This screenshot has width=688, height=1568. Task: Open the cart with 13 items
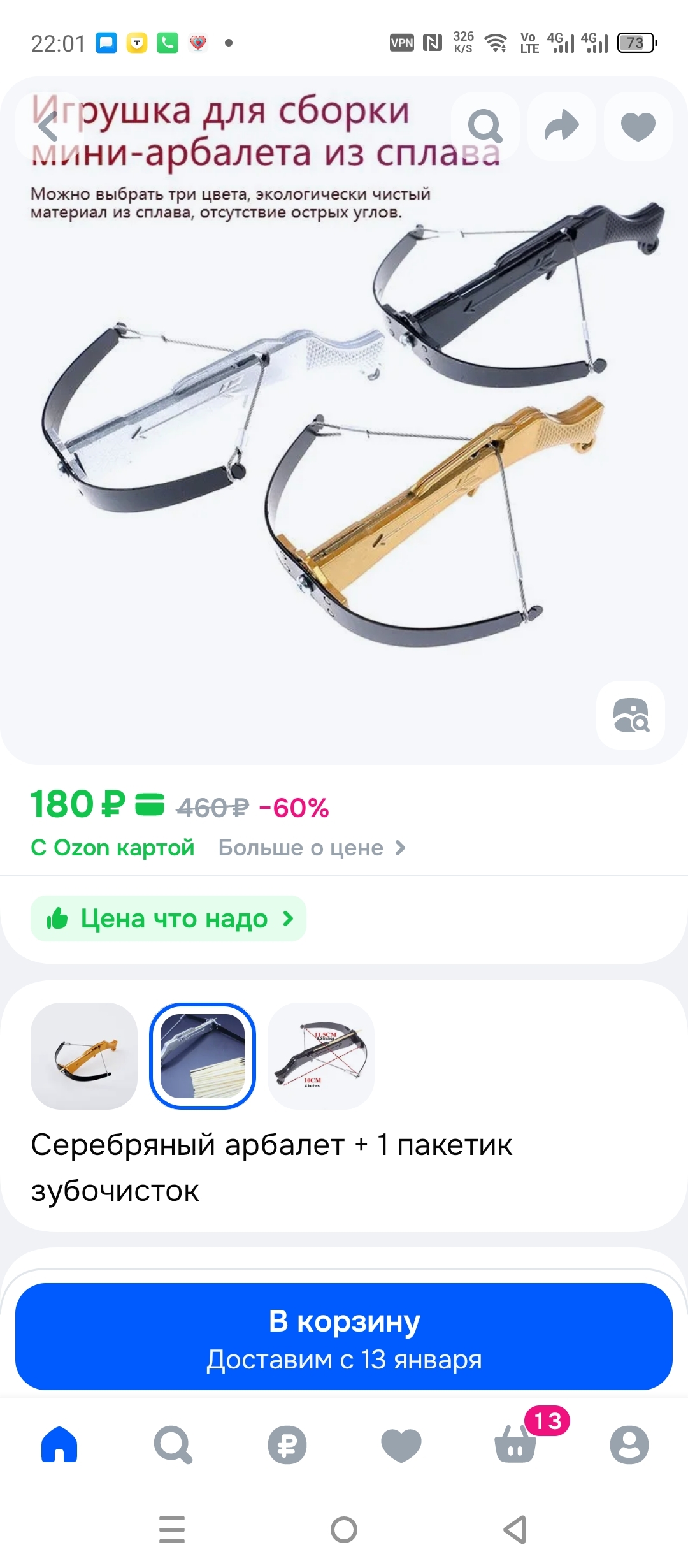[516, 1444]
